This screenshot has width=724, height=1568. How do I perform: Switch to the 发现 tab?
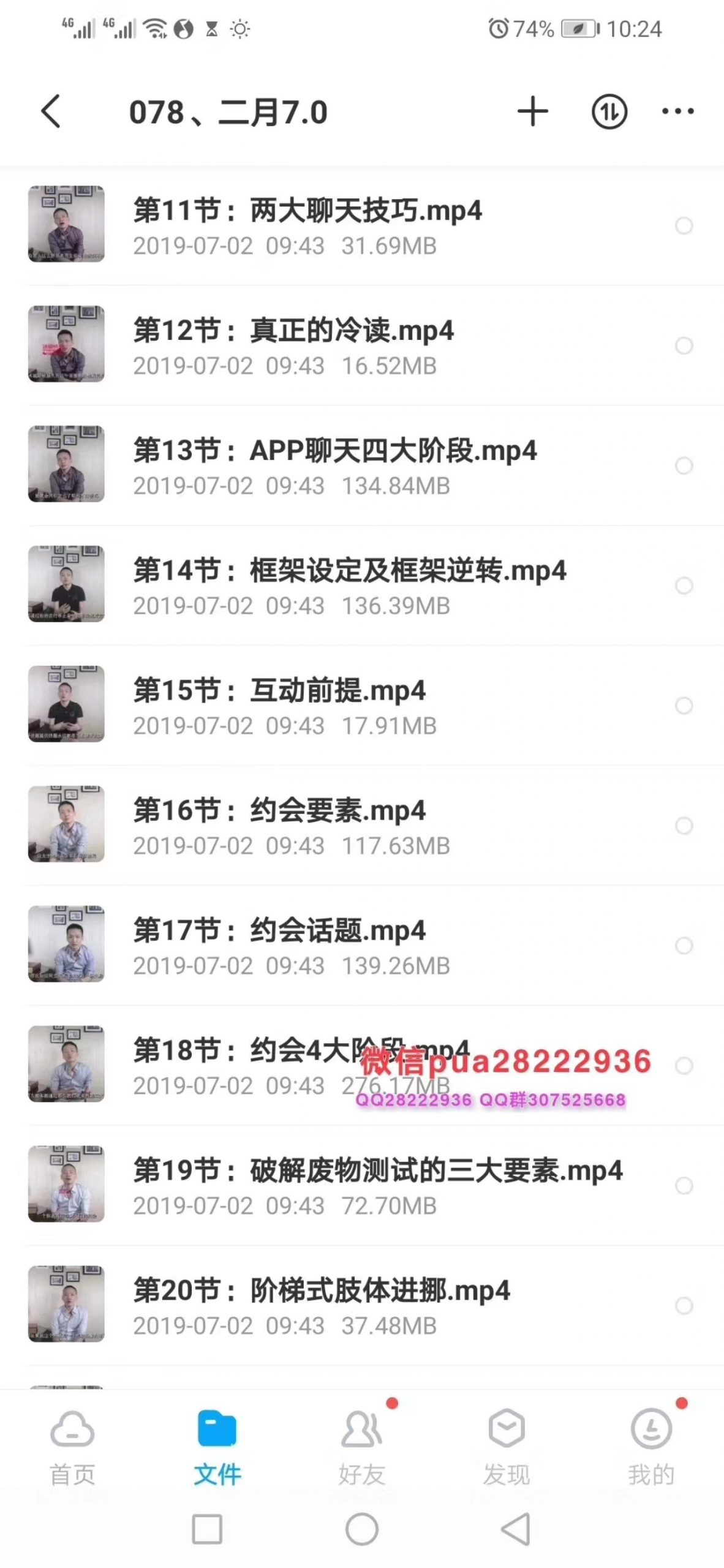(506, 1448)
